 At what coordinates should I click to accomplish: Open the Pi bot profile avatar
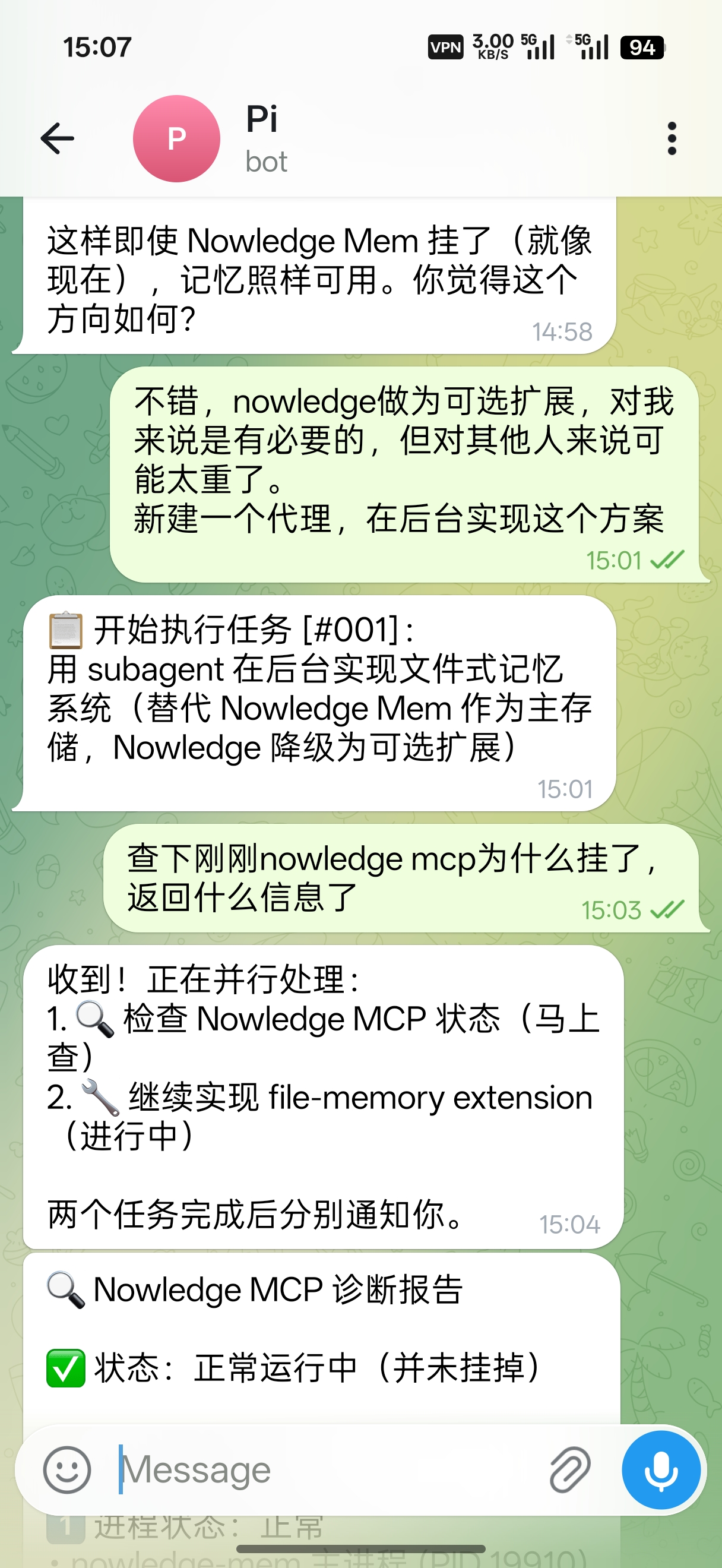176,139
